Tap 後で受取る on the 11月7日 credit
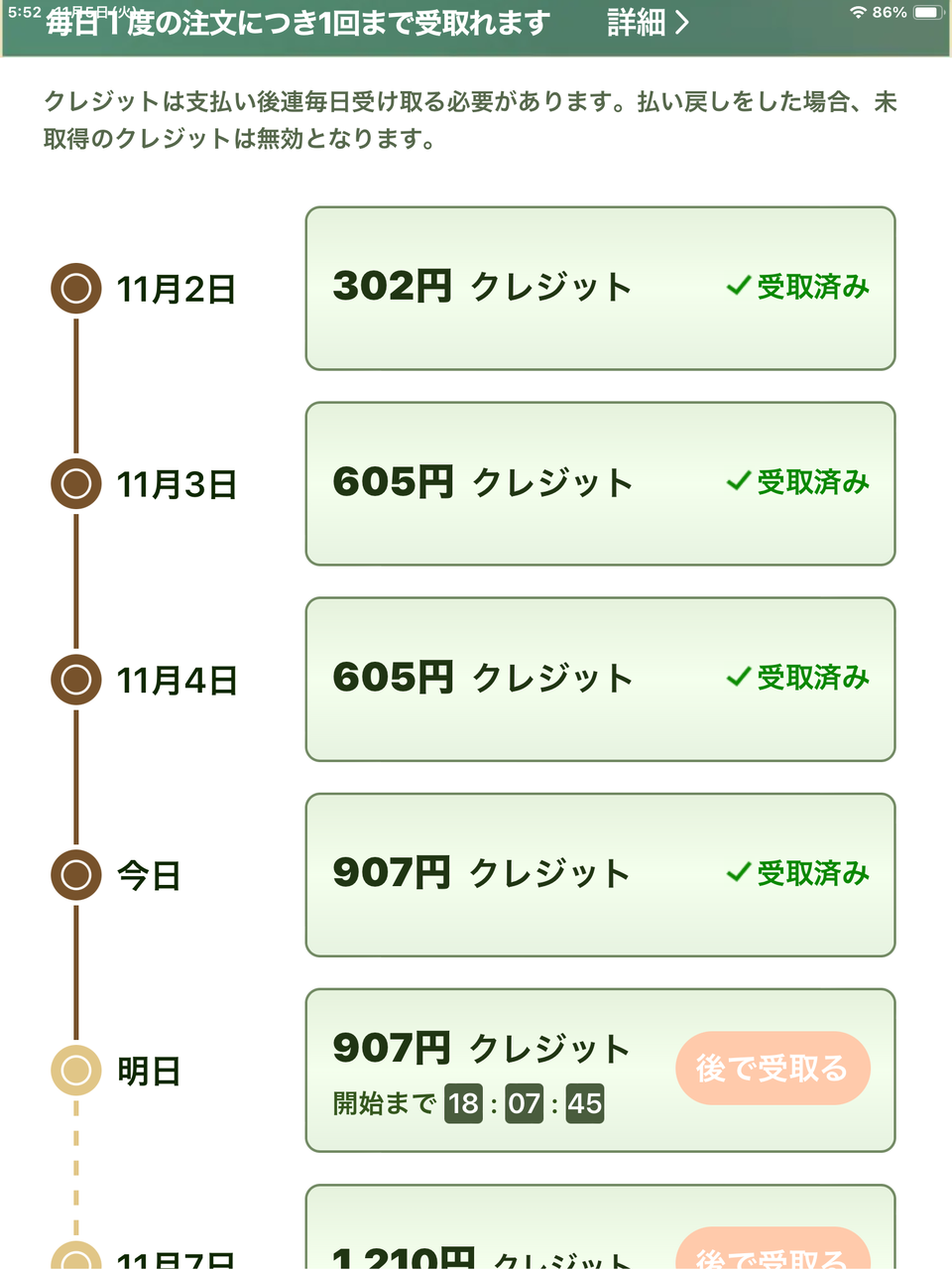Screen dimensions: 952x1270 point(772,1252)
